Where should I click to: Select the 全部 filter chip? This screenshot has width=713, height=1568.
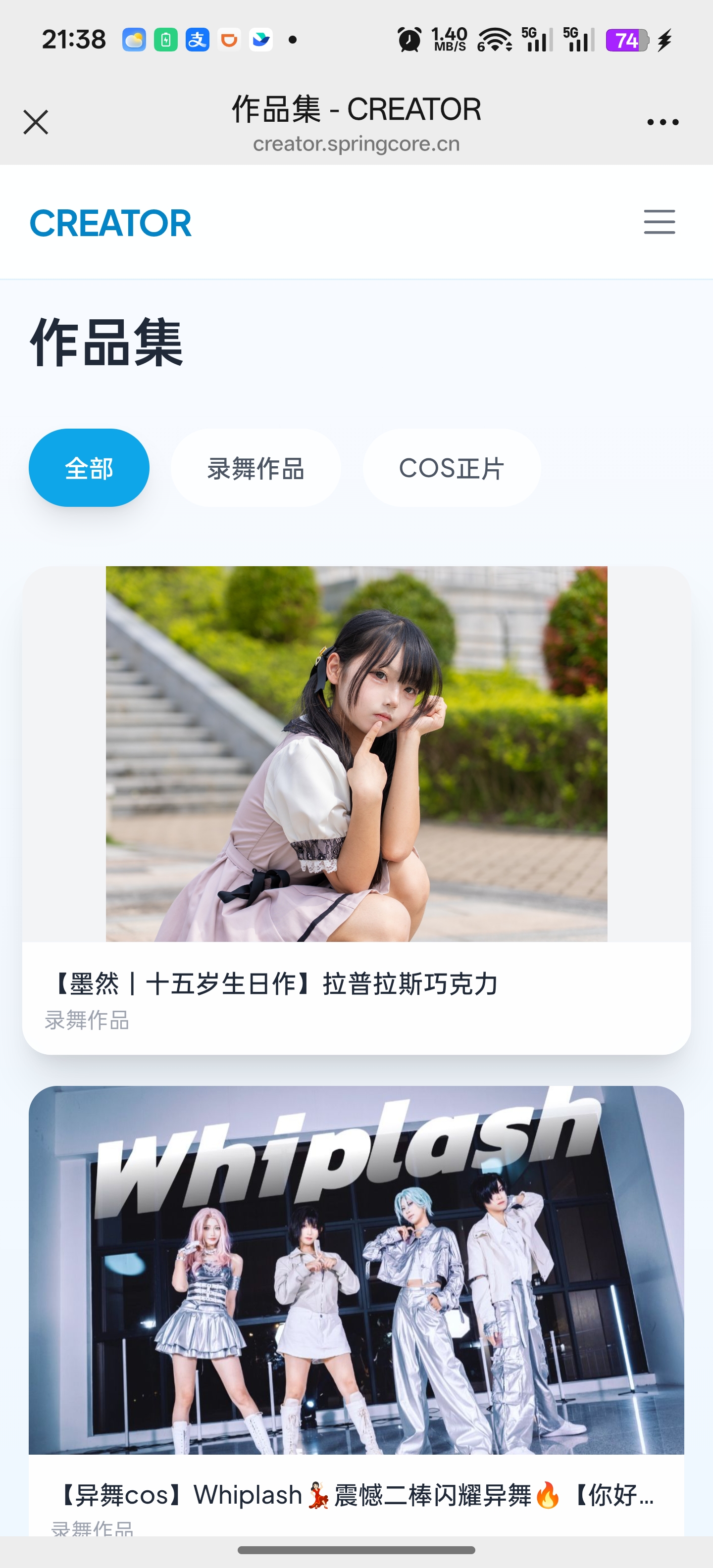[89, 467]
